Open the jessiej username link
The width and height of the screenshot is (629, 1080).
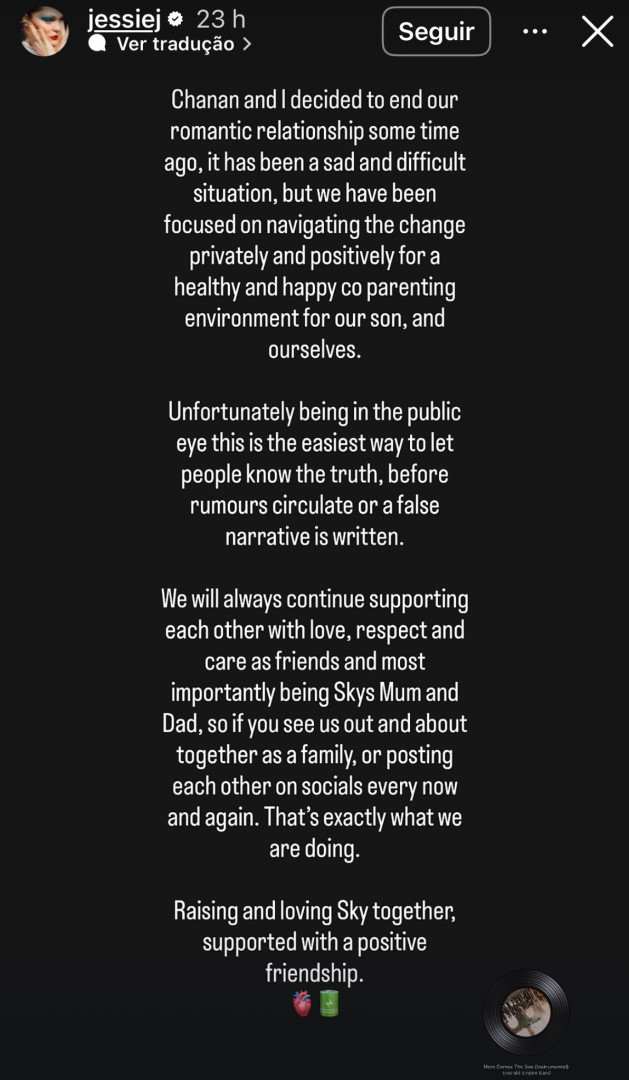tap(124, 19)
